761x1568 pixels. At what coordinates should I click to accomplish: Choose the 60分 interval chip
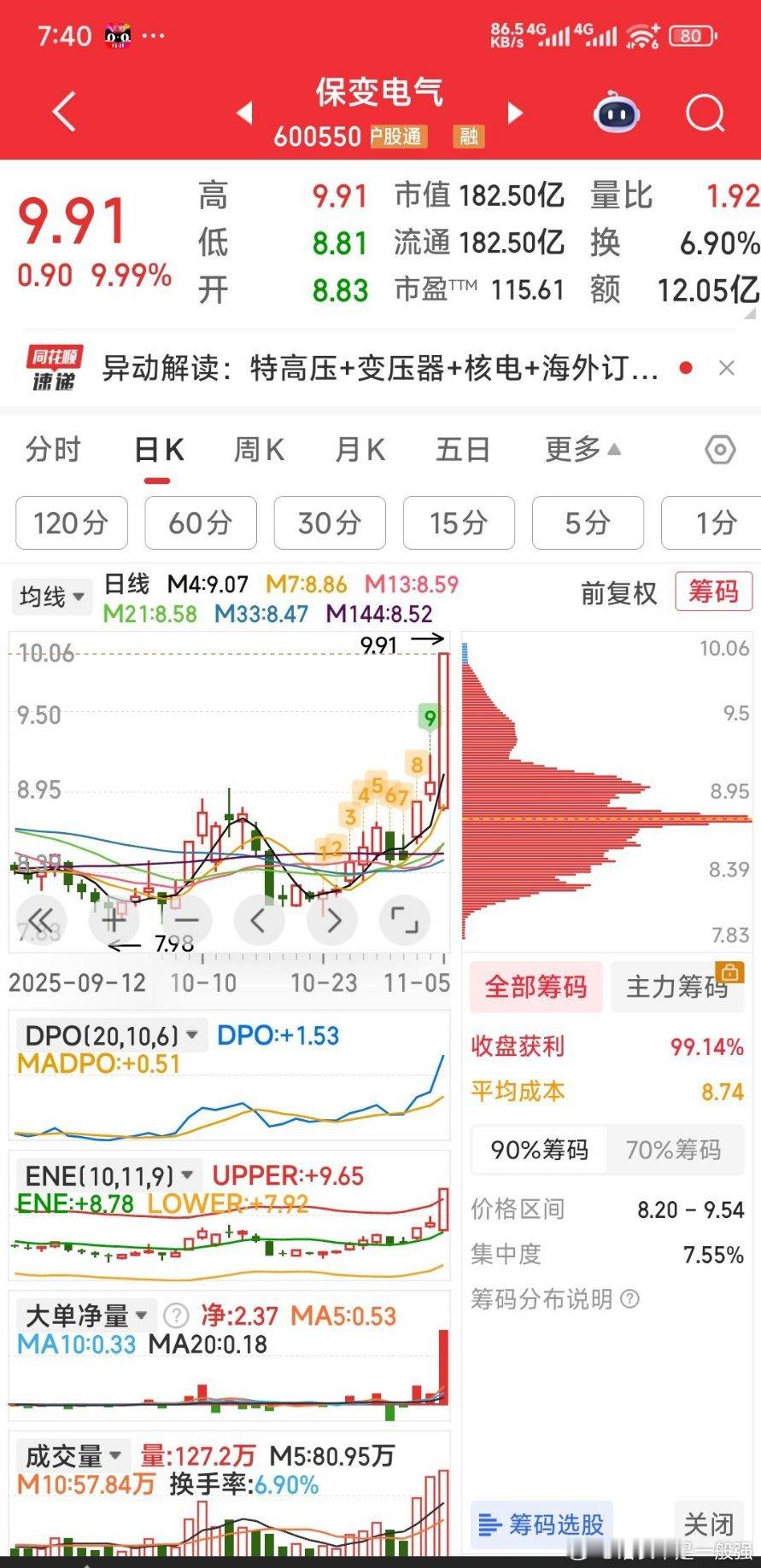click(x=201, y=522)
